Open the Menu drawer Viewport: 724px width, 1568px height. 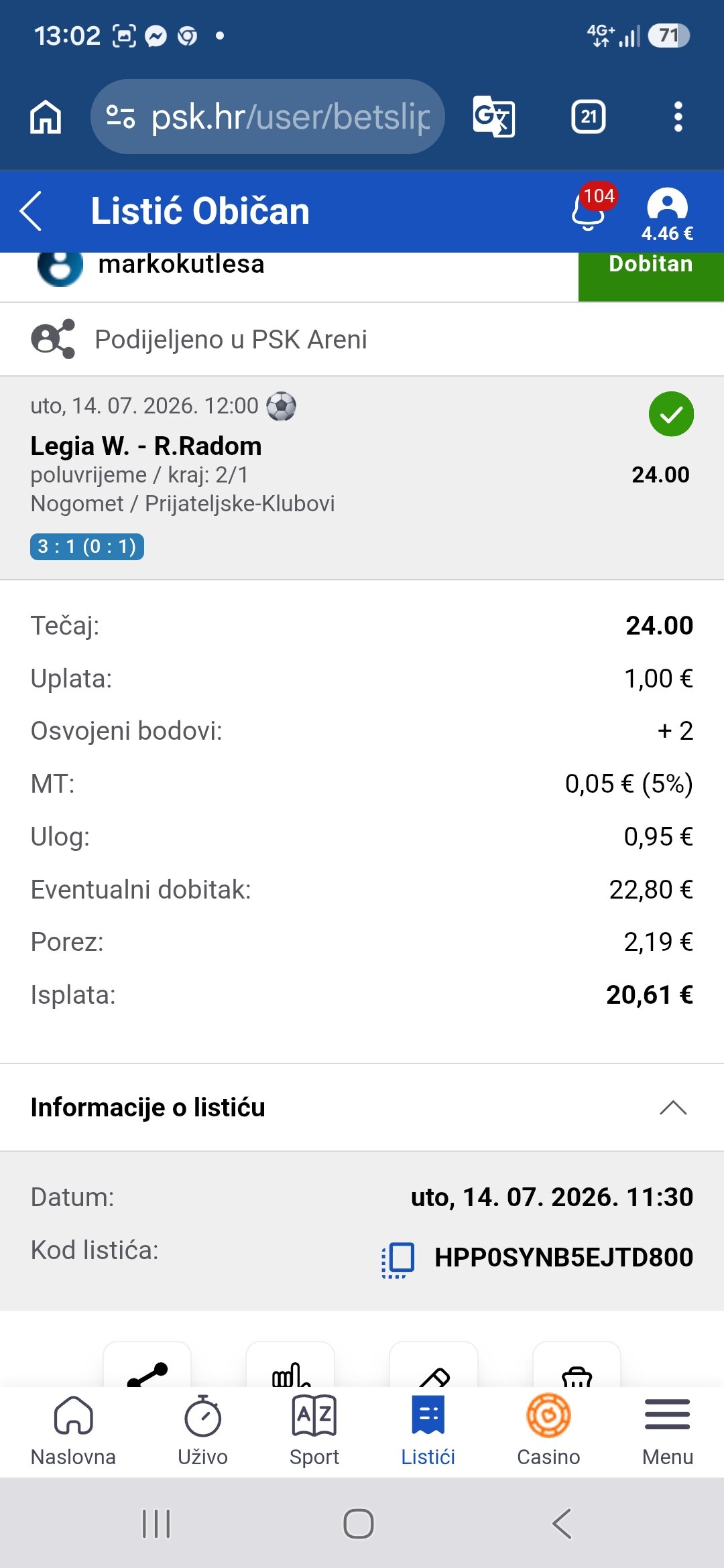(x=667, y=1431)
